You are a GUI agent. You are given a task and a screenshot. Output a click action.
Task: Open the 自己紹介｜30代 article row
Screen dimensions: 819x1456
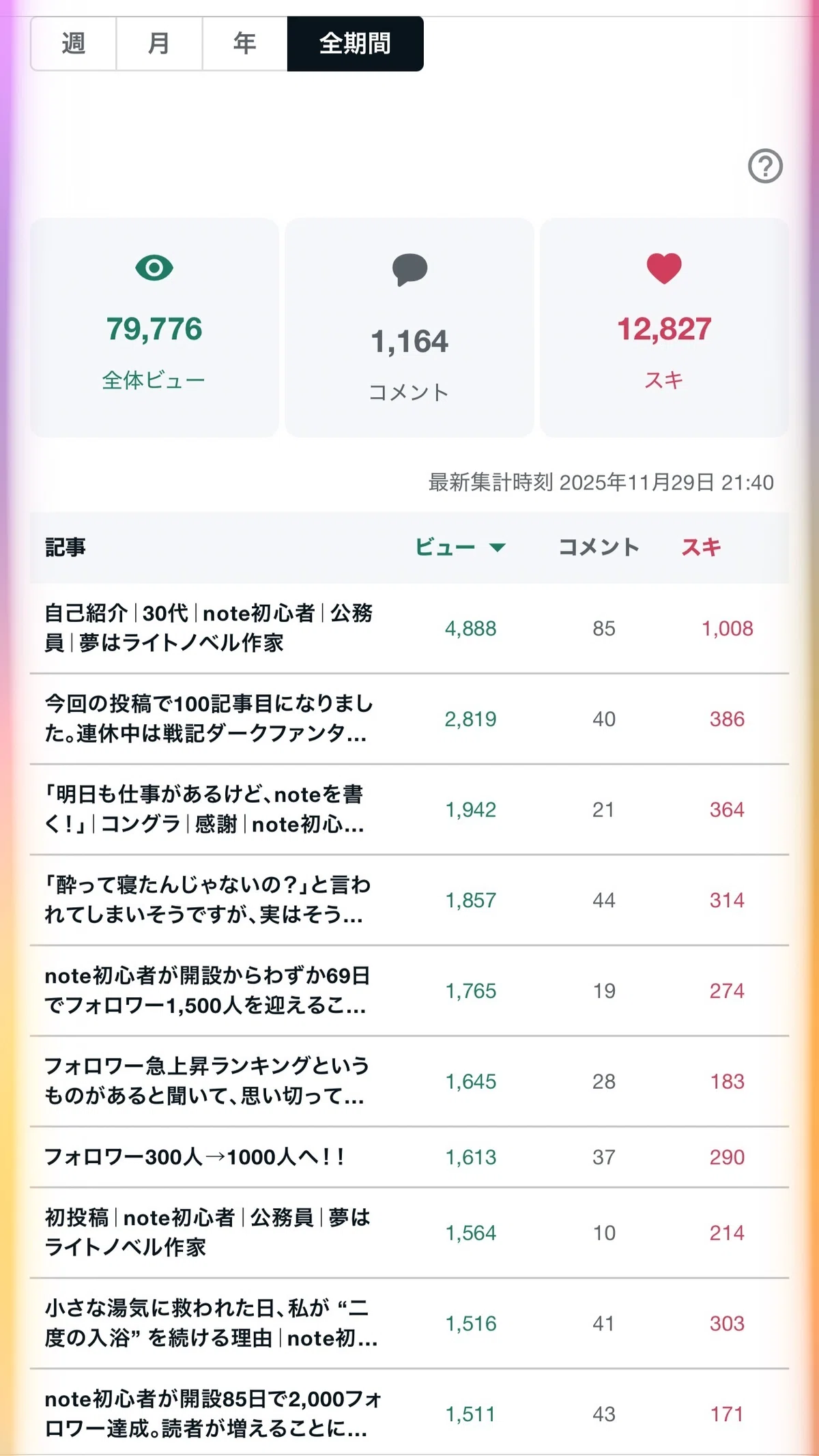click(x=409, y=628)
